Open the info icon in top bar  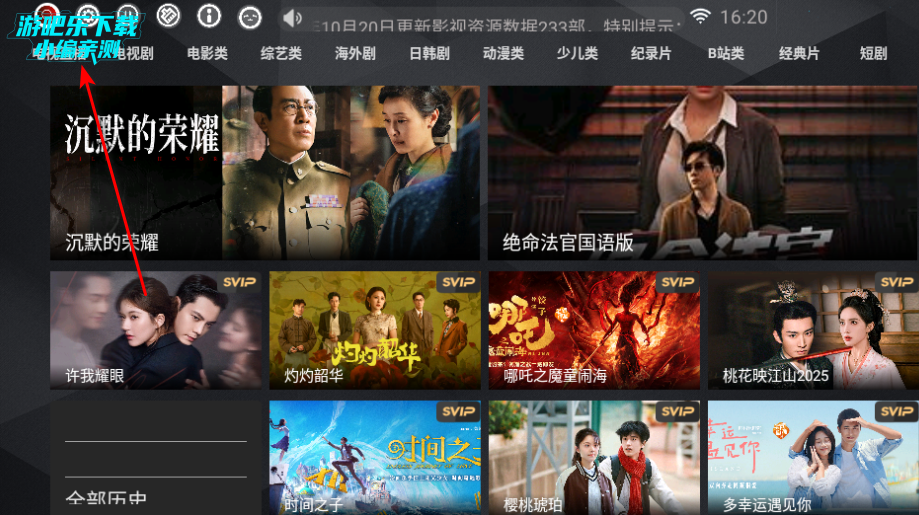click(x=209, y=16)
